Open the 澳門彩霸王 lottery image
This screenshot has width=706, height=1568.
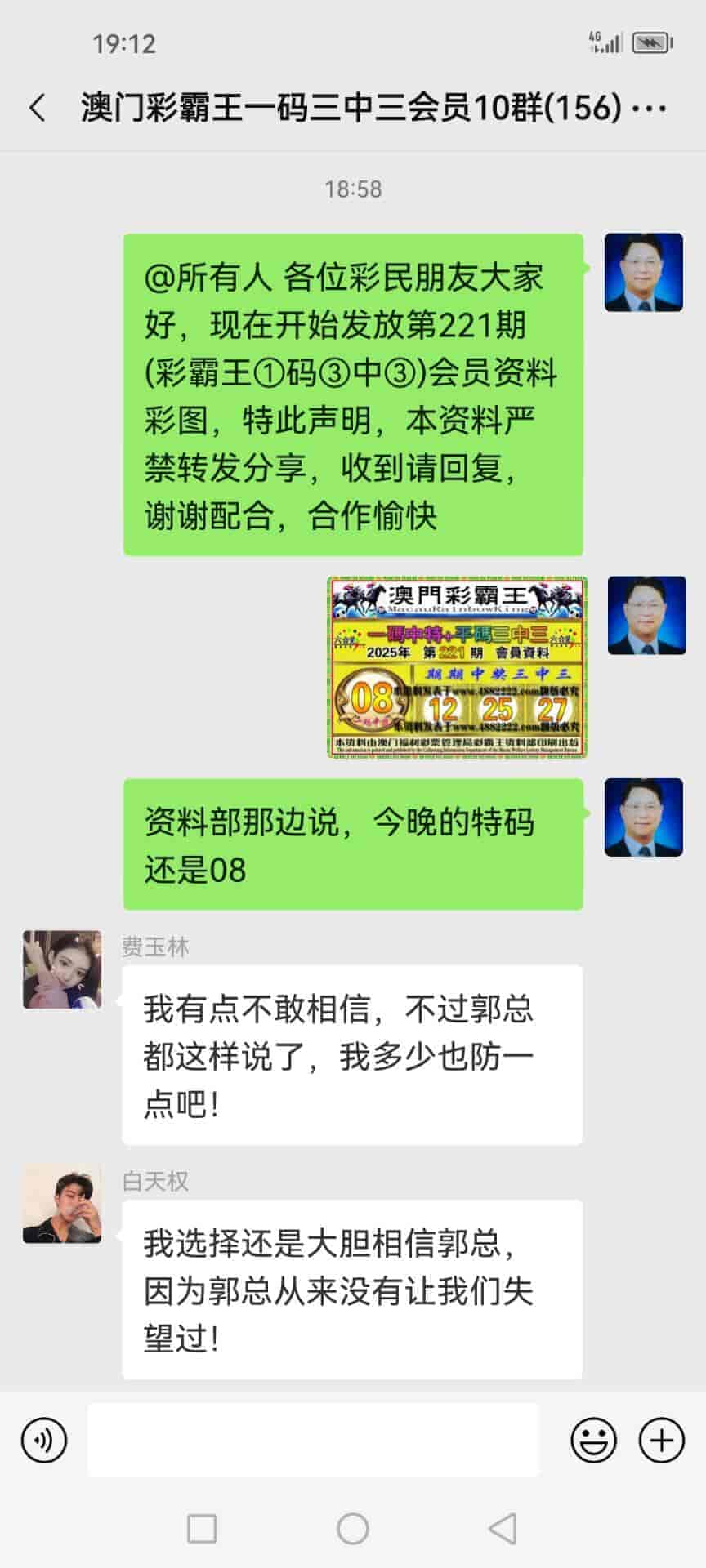click(458, 666)
